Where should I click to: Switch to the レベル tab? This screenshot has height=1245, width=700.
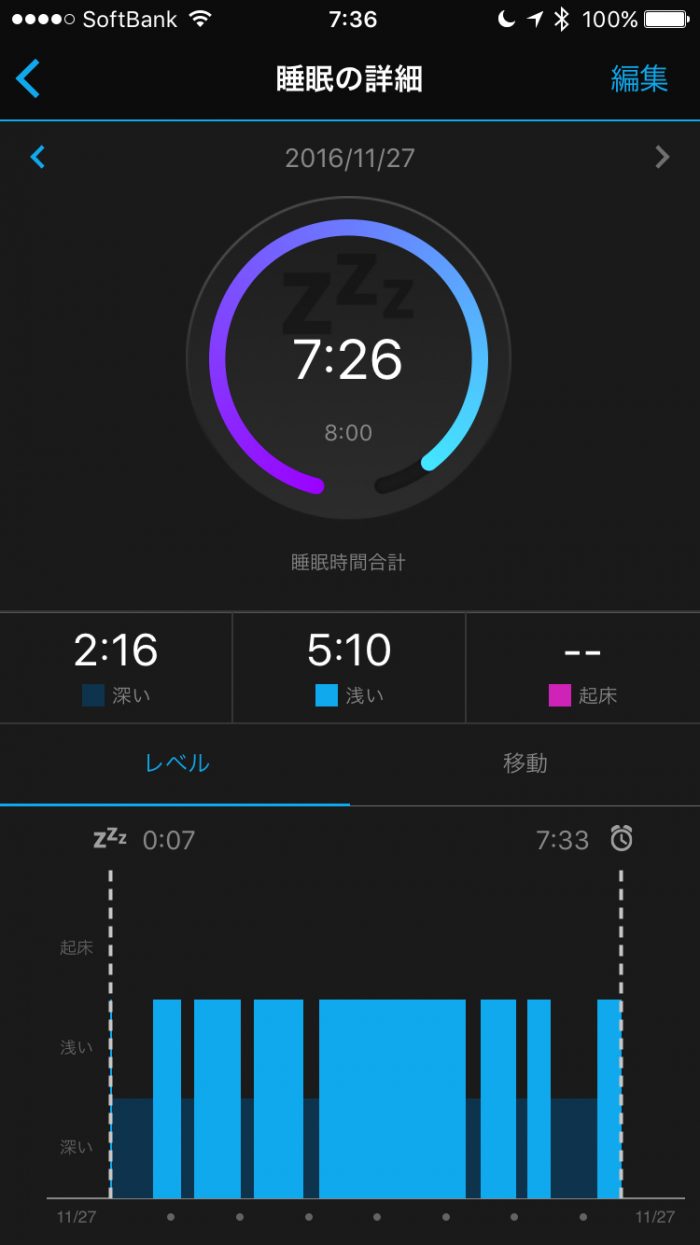coord(176,763)
